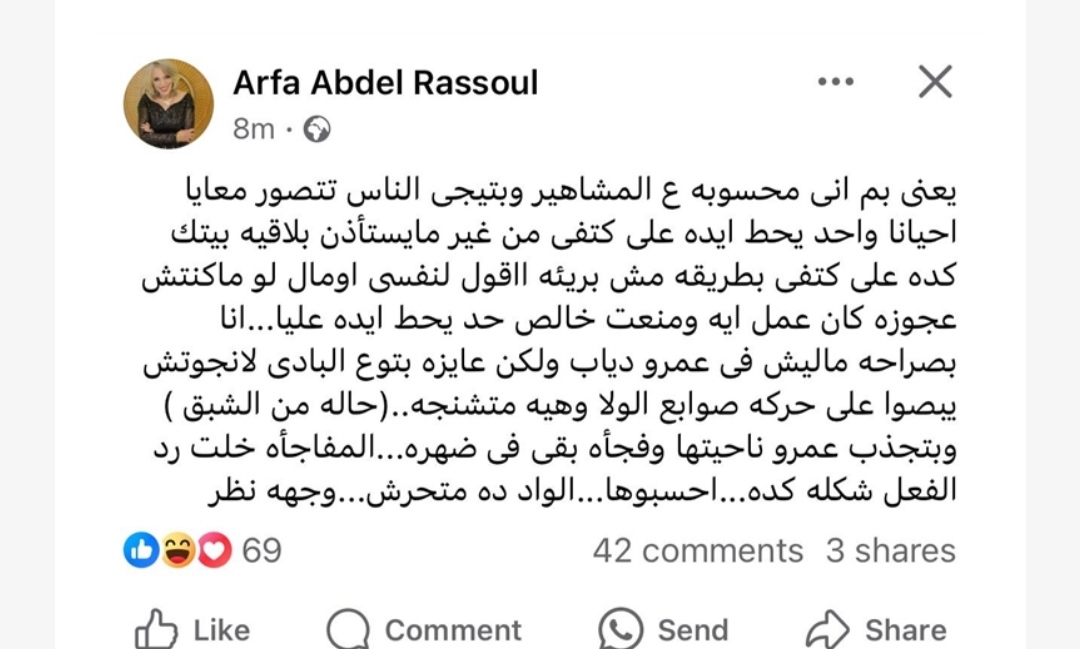Screen dimensions: 1080x649
Task: Send this post via WhatsApp
Action: 663,629
